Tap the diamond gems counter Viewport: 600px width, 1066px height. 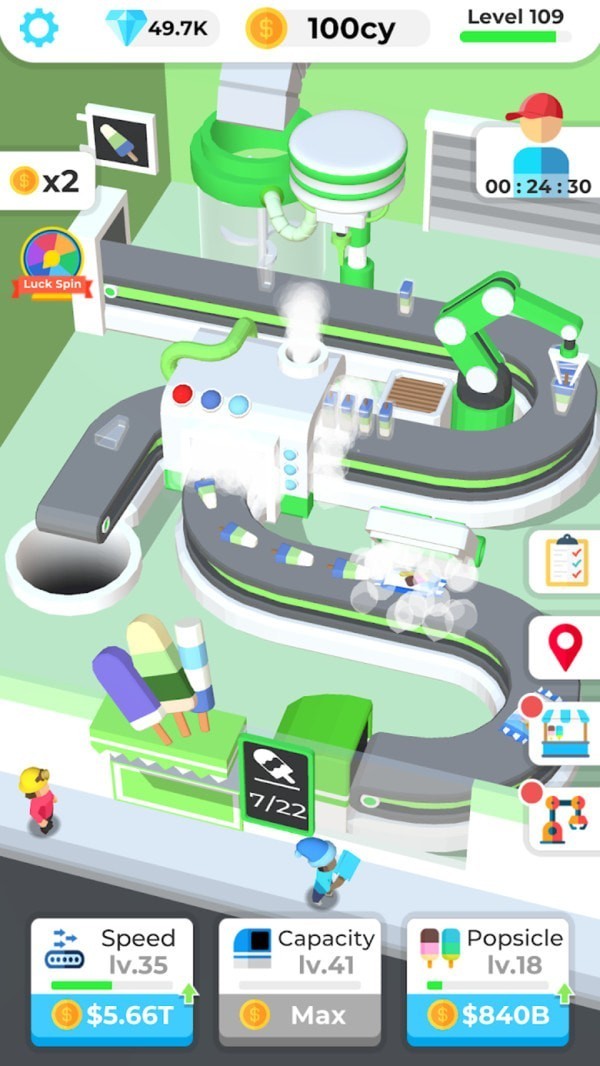tap(162, 29)
